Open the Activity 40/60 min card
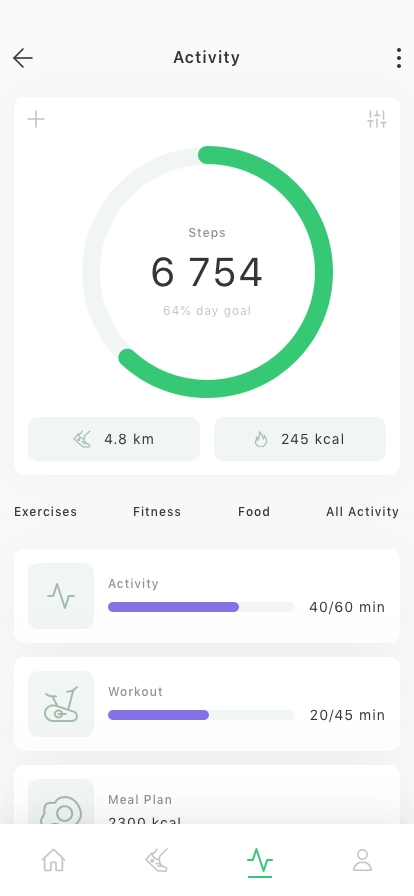The height and width of the screenshot is (896, 414). tap(207, 596)
